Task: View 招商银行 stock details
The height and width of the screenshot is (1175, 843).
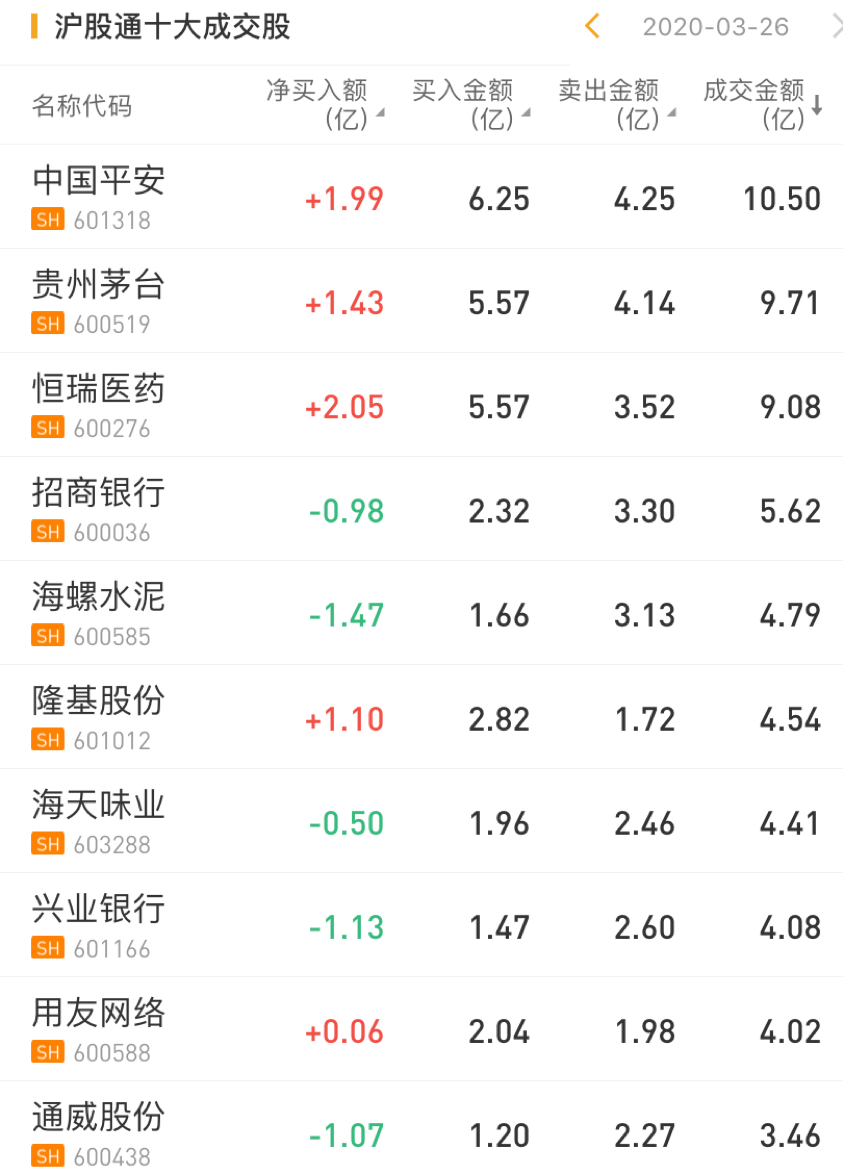Action: (x=98, y=508)
